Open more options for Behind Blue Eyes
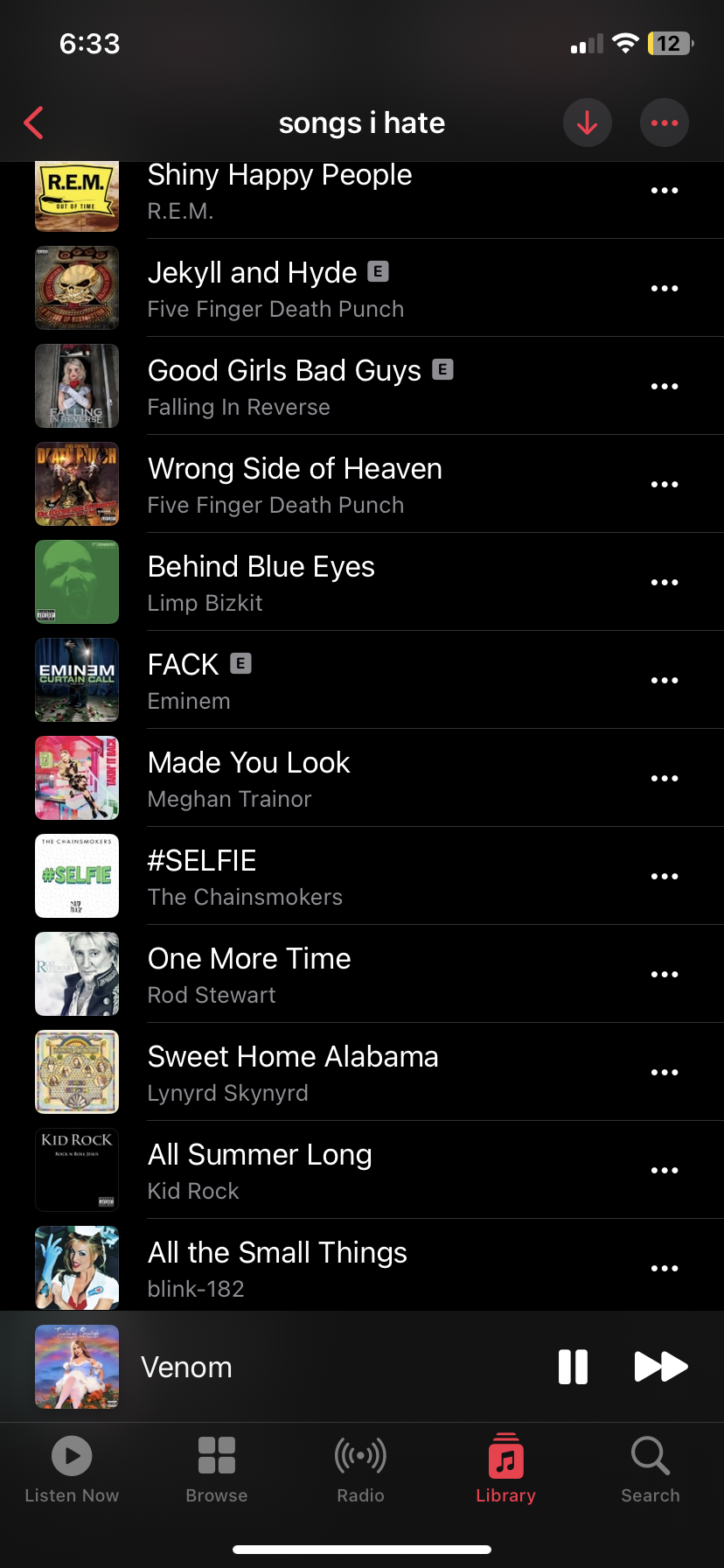Screen dimensions: 724x1568 tap(665, 582)
